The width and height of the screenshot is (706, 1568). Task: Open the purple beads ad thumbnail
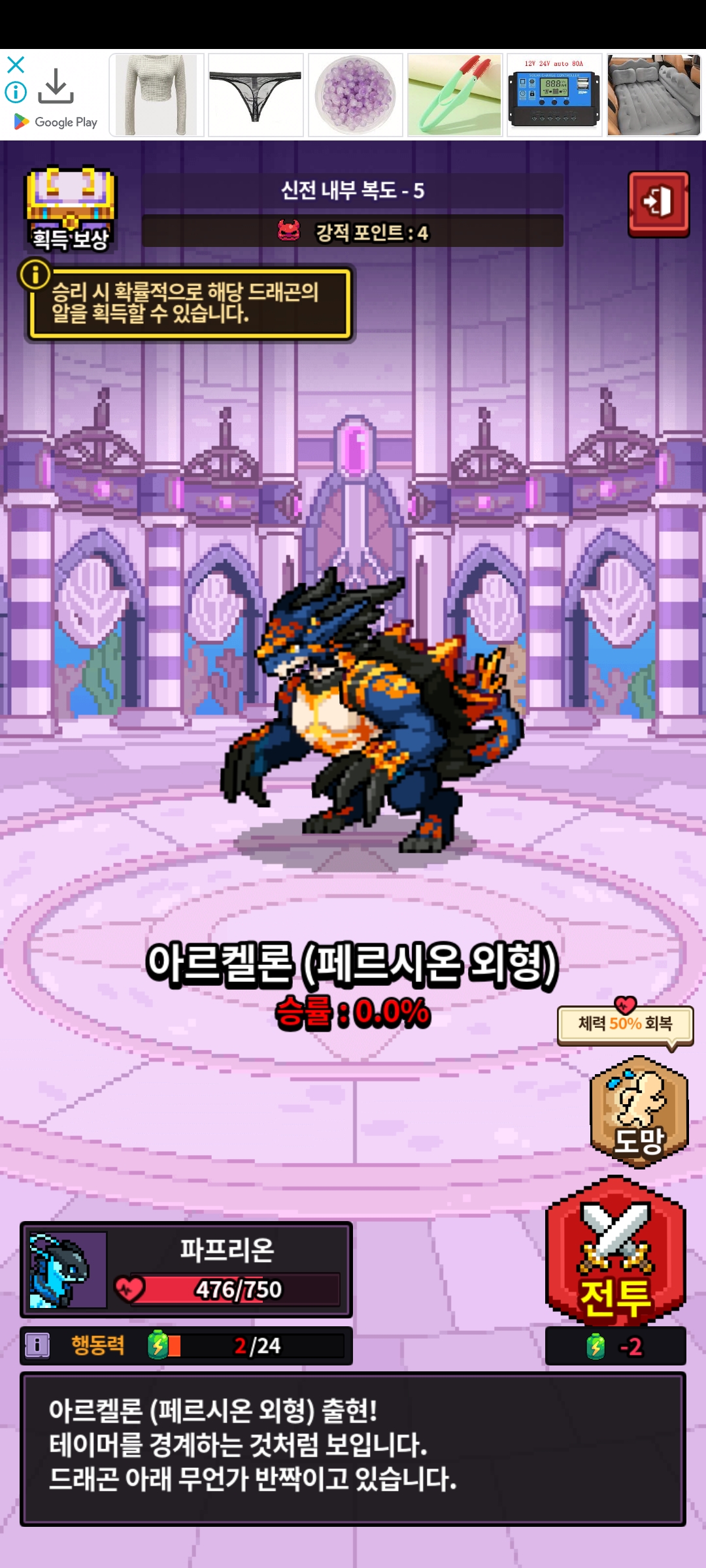(x=356, y=95)
